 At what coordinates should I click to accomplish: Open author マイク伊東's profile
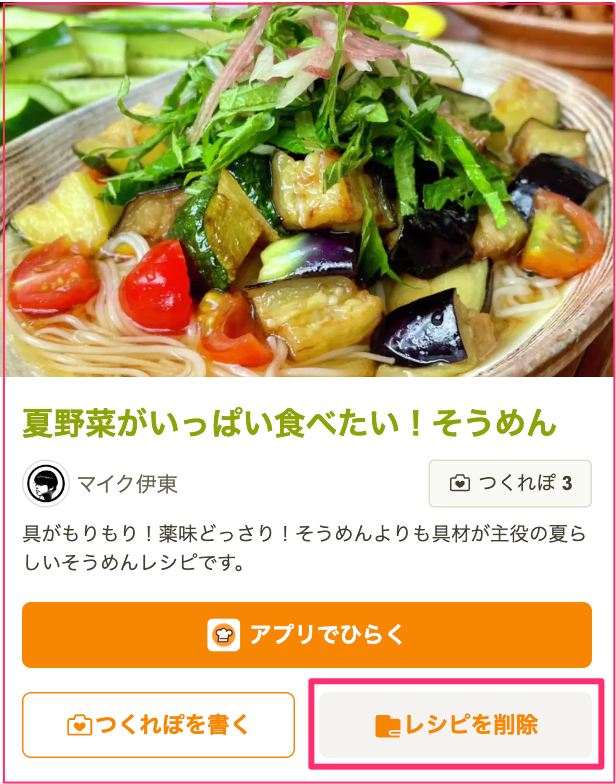pyautogui.click(x=101, y=485)
